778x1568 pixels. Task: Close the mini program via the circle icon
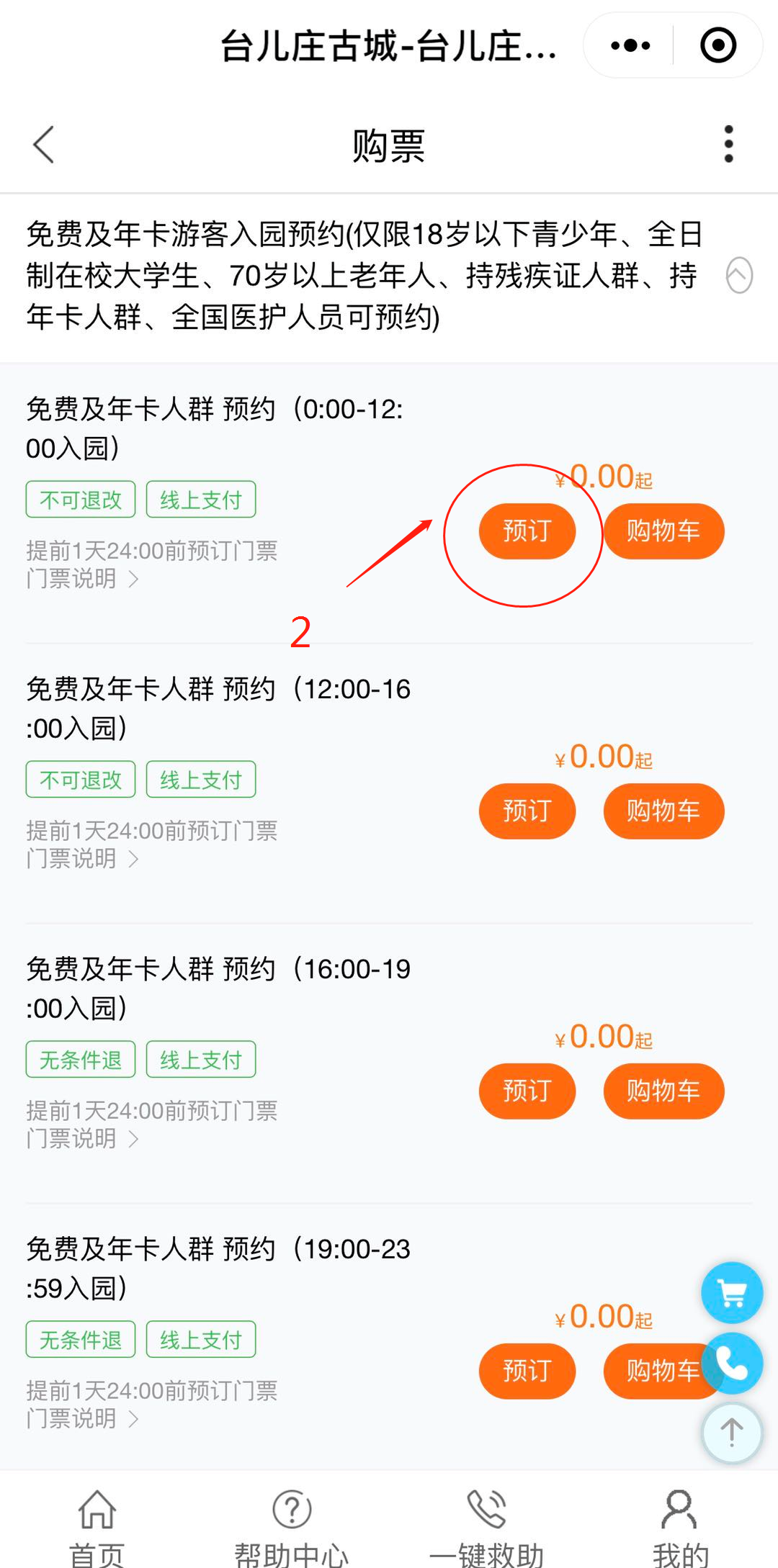718,45
